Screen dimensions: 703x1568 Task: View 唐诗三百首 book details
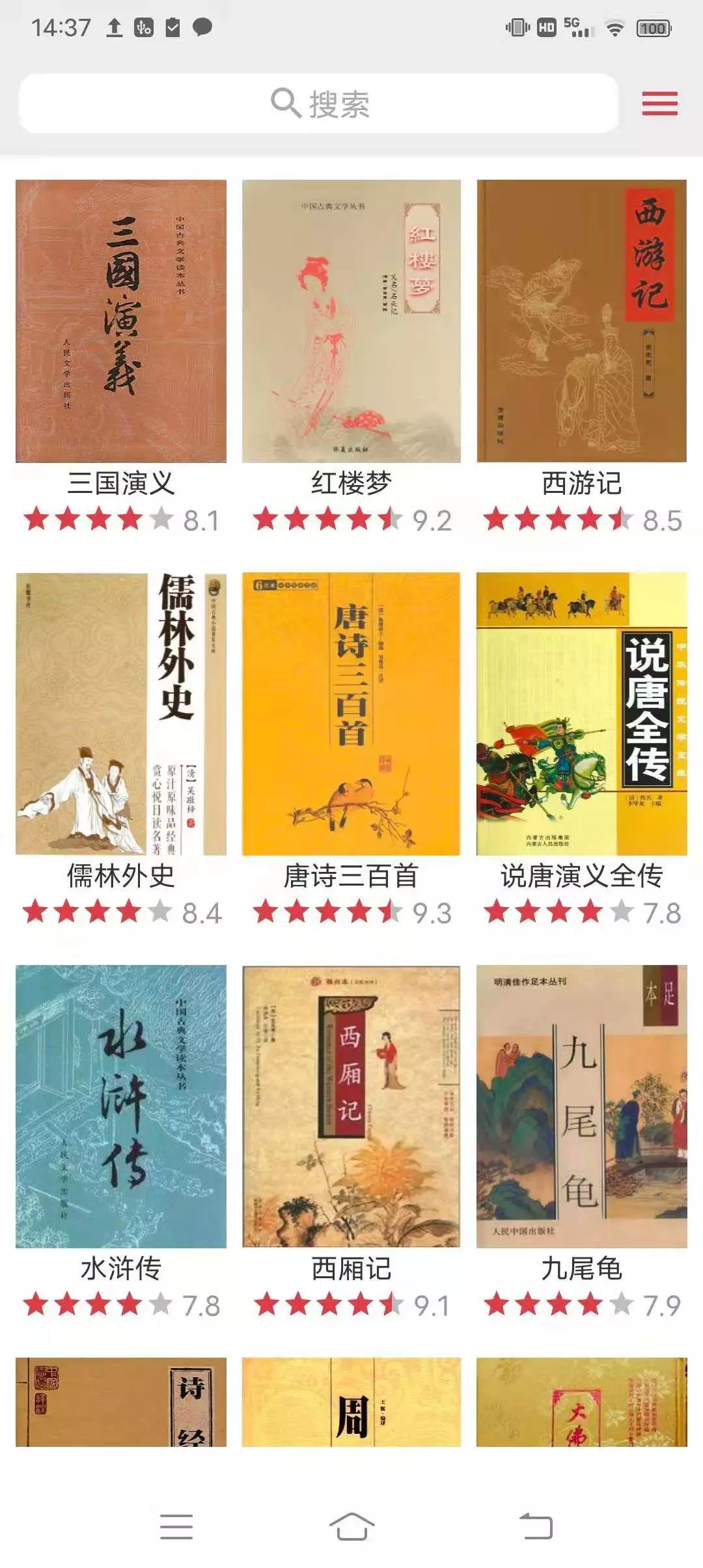pyautogui.click(x=351, y=714)
